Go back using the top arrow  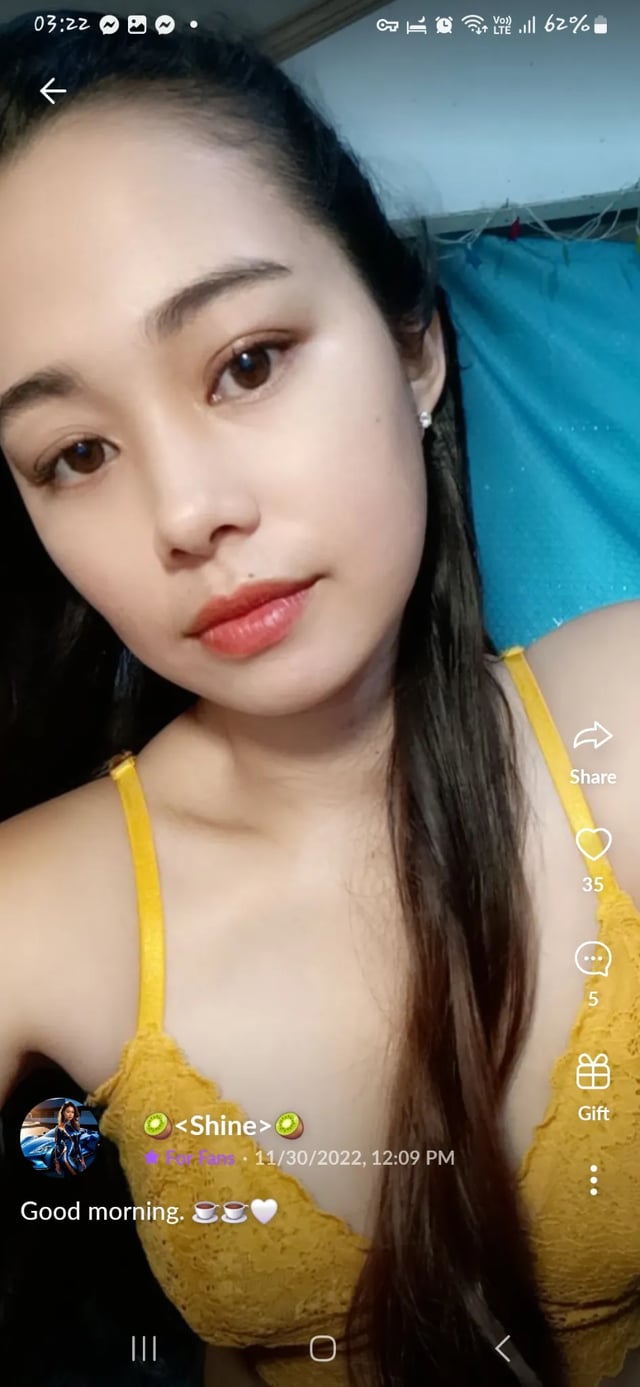[53, 91]
